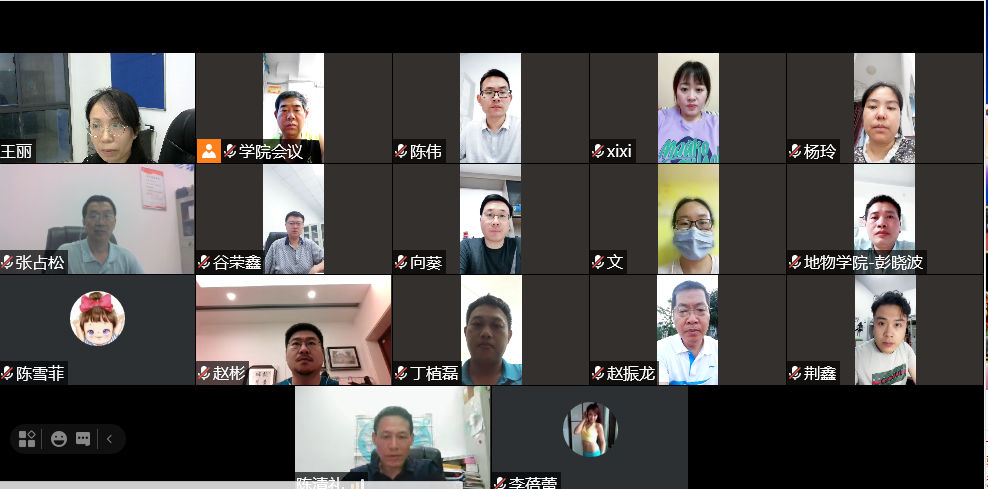Select 向菱's video tile

[x=490, y=219]
